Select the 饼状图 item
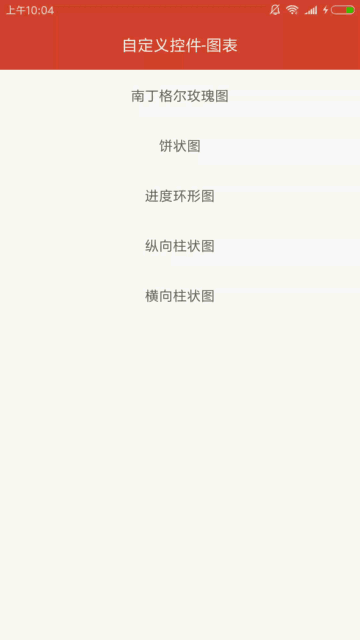360x640 pixels. tap(180, 146)
